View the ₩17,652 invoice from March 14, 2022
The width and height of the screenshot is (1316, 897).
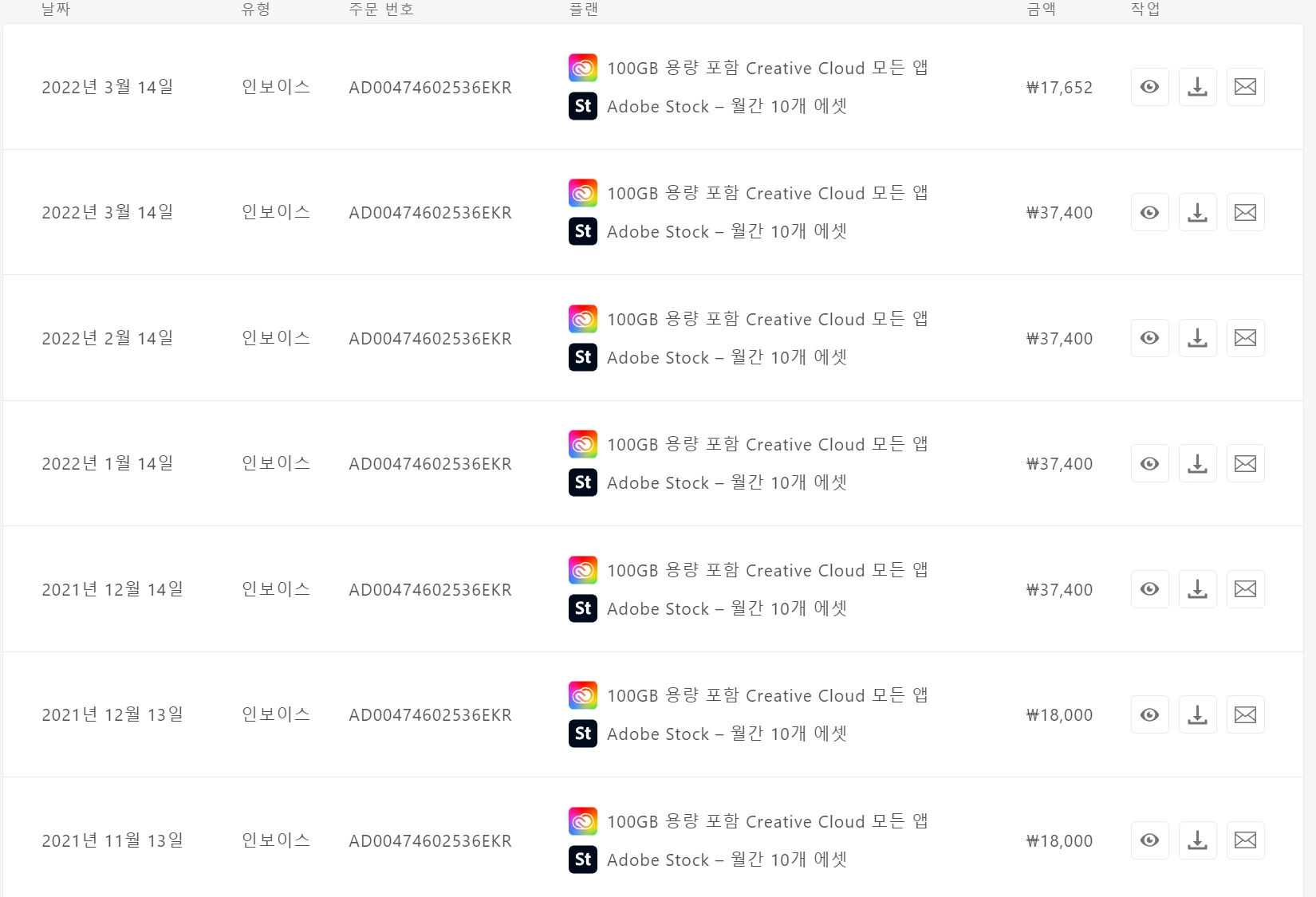pyautogui.click(x=1149, y=87)
